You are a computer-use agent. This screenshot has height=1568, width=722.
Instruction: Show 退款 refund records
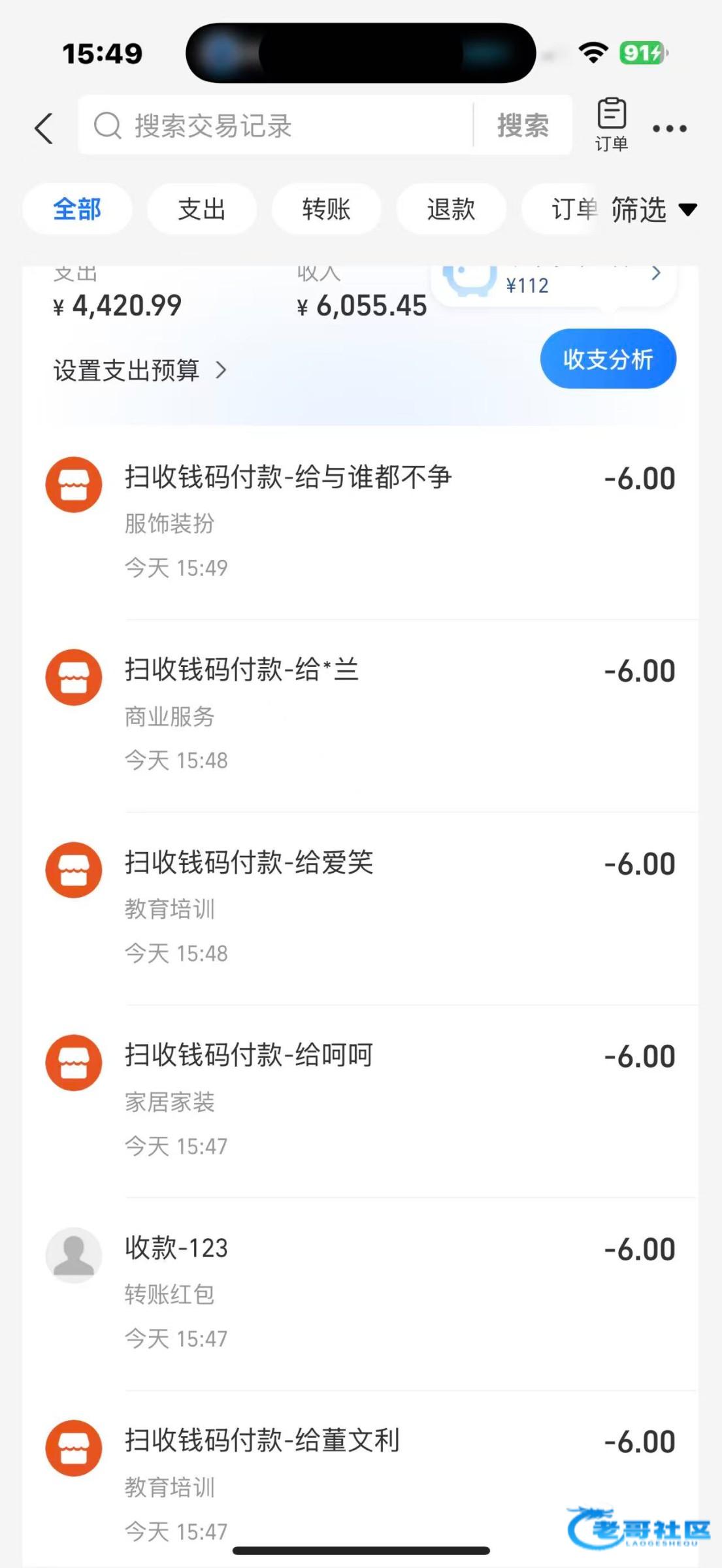[x=451, y=210]
